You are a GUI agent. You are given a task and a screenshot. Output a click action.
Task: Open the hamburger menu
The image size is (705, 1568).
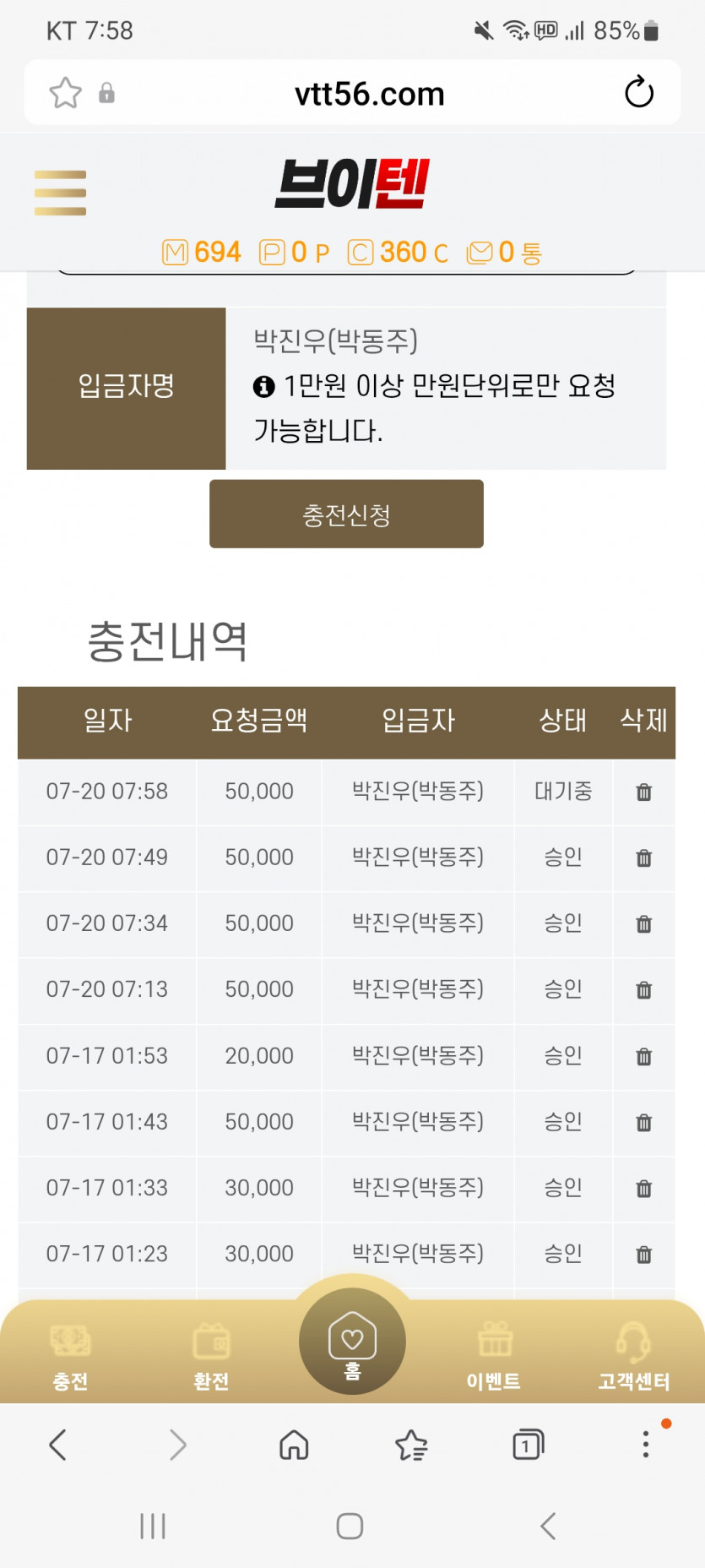(x=60, y=193)
